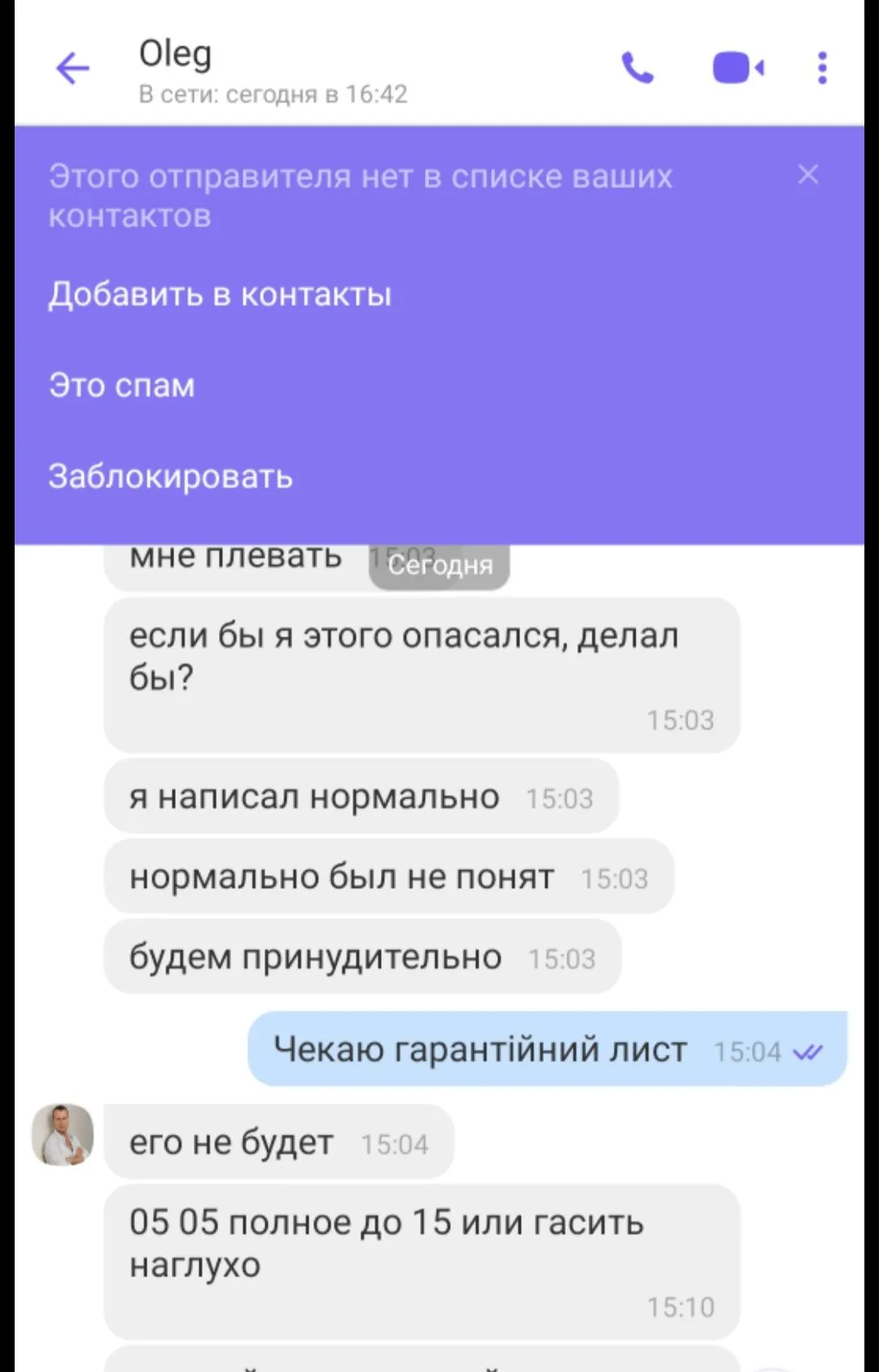This screenshot has height=1372, width=879.
Task: Go back from the chat with Oleg
Action: 72,68
